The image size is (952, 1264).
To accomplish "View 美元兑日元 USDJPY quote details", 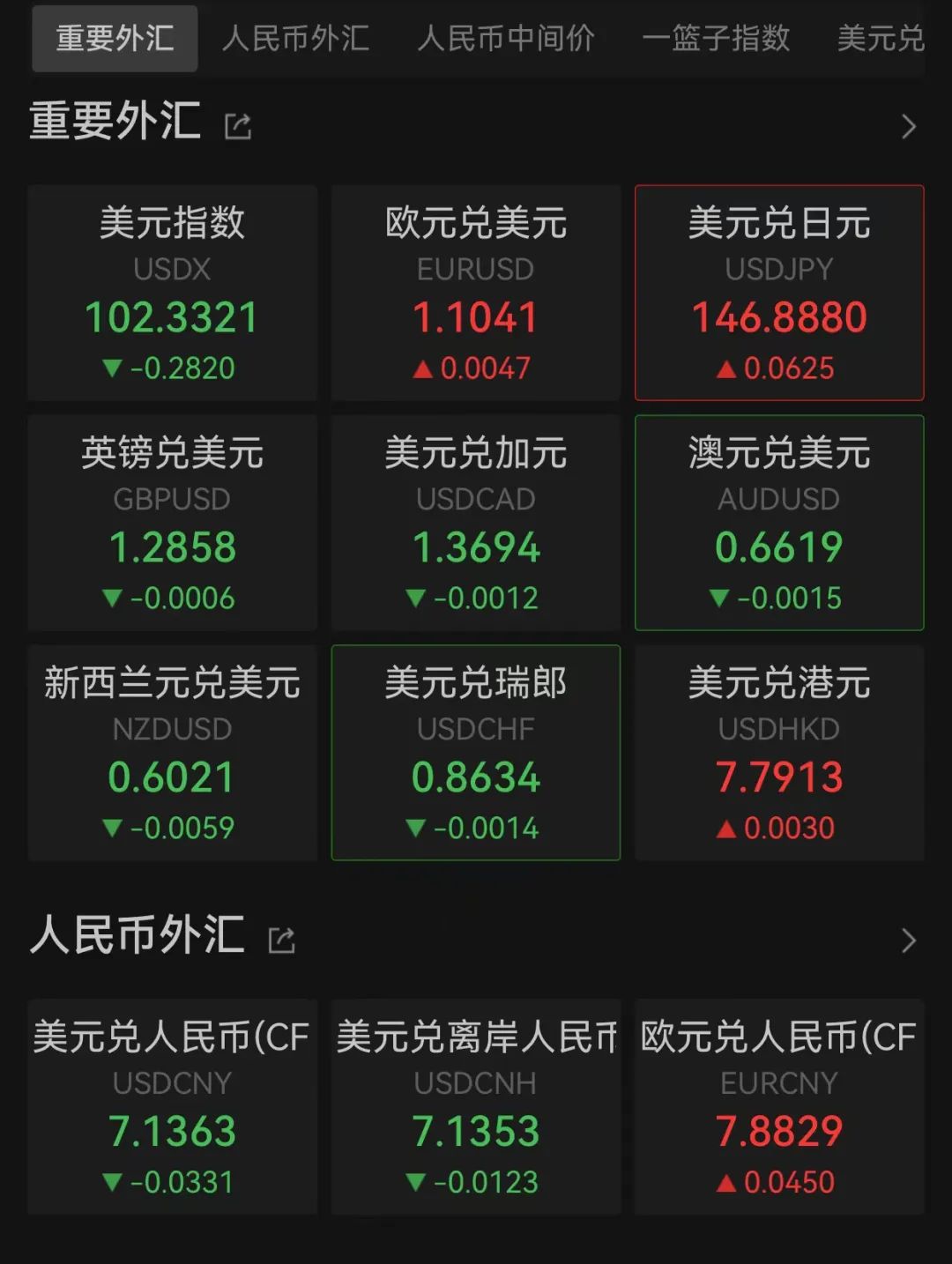I will coord(779,293).
